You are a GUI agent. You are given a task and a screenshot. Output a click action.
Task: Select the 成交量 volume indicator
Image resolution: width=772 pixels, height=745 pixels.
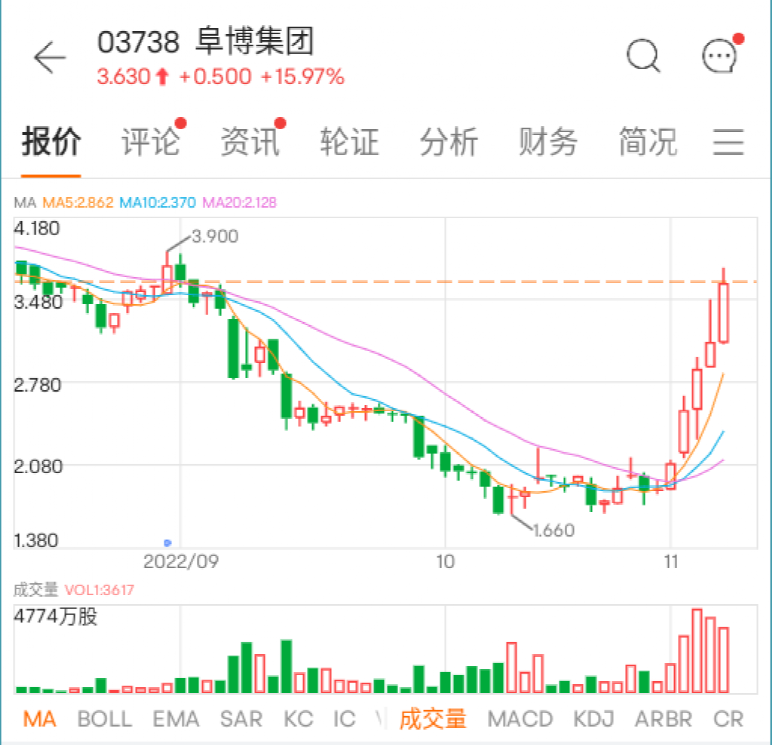tap(432, 718)
